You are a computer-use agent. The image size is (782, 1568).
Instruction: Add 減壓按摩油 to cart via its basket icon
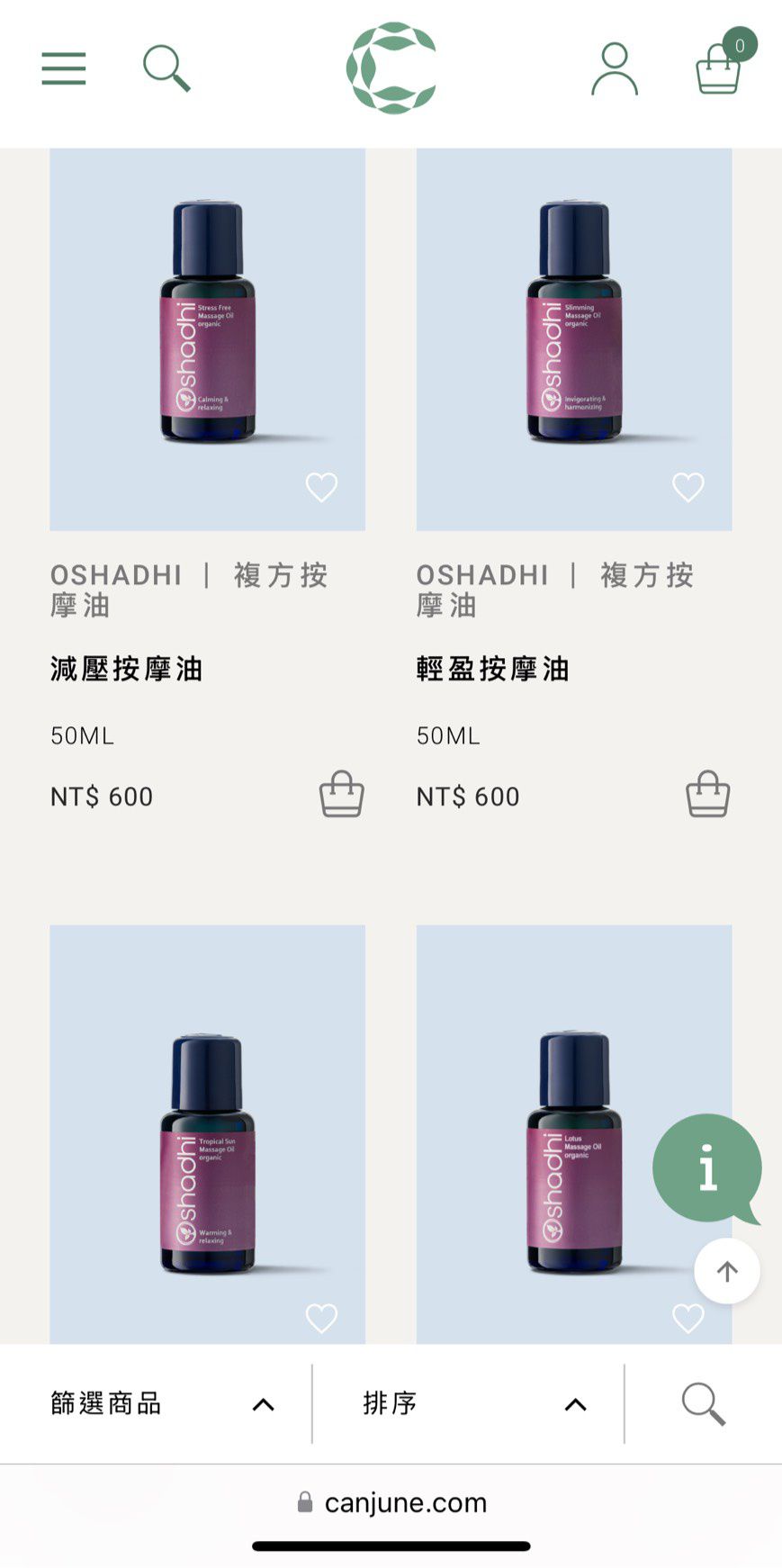tap(340, 796)
